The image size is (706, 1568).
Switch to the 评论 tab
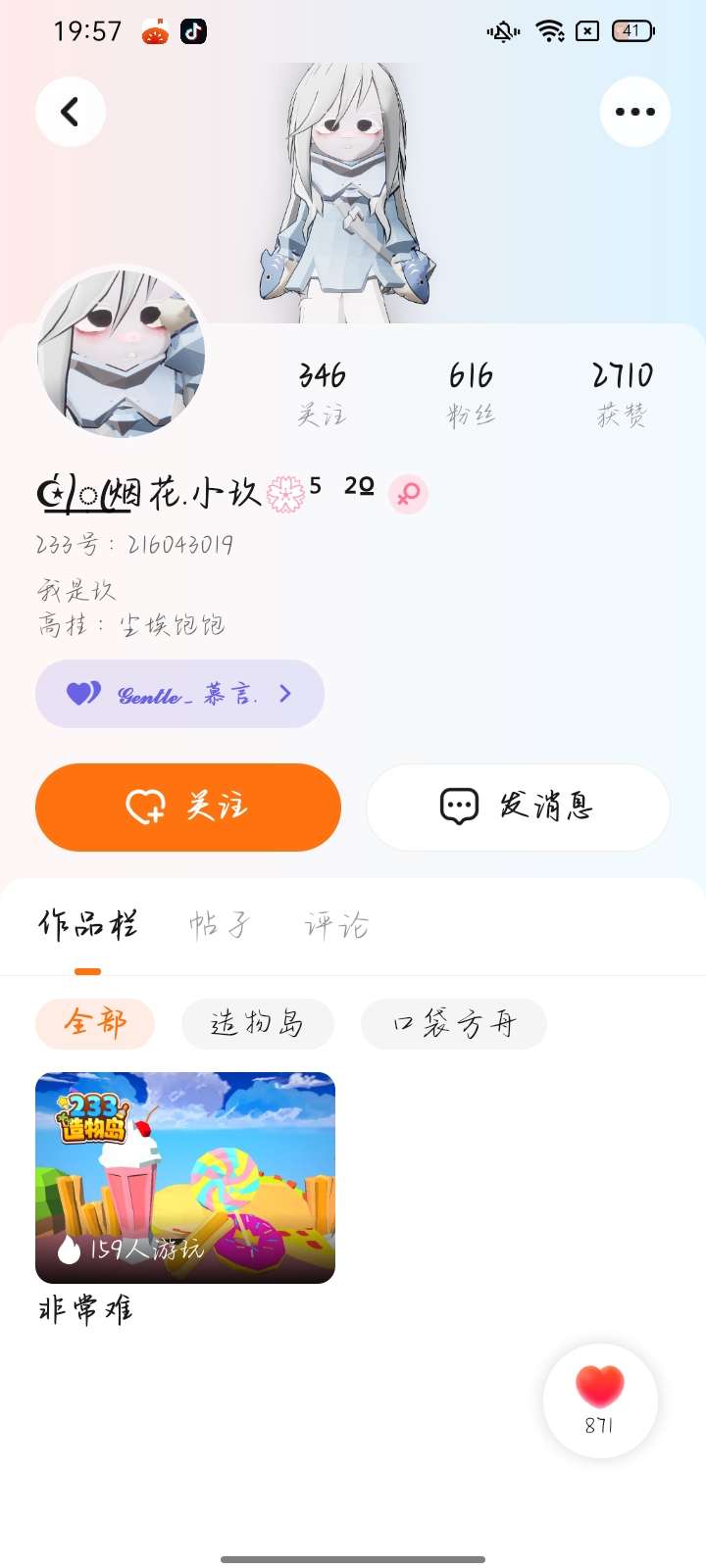click(x=336, y=925)
